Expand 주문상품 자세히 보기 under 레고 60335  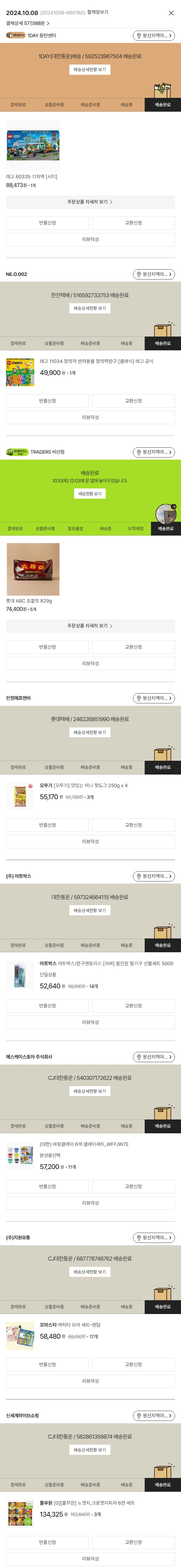[x=89, y=201]
